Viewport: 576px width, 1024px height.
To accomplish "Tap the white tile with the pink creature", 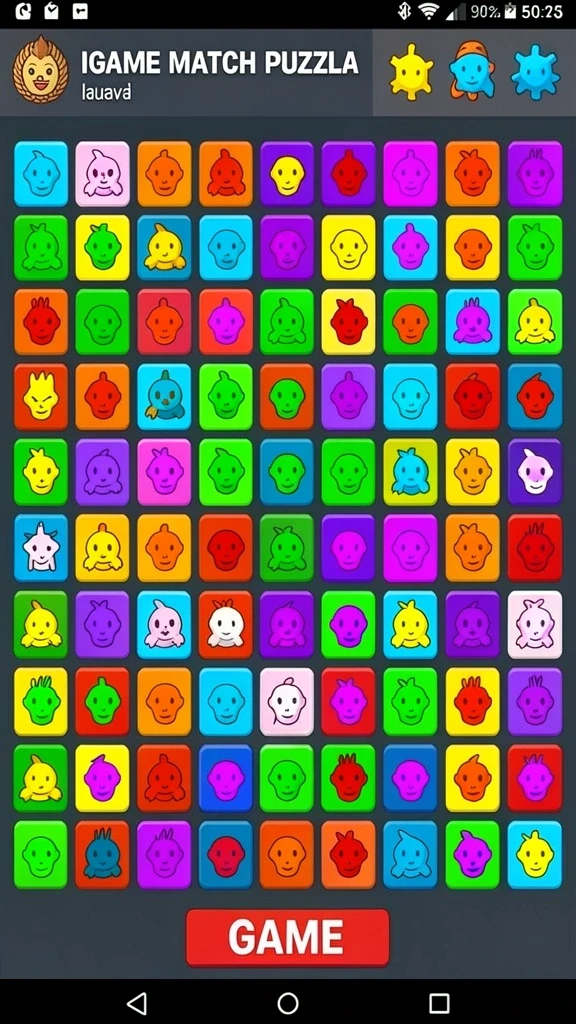I will 535,624.
